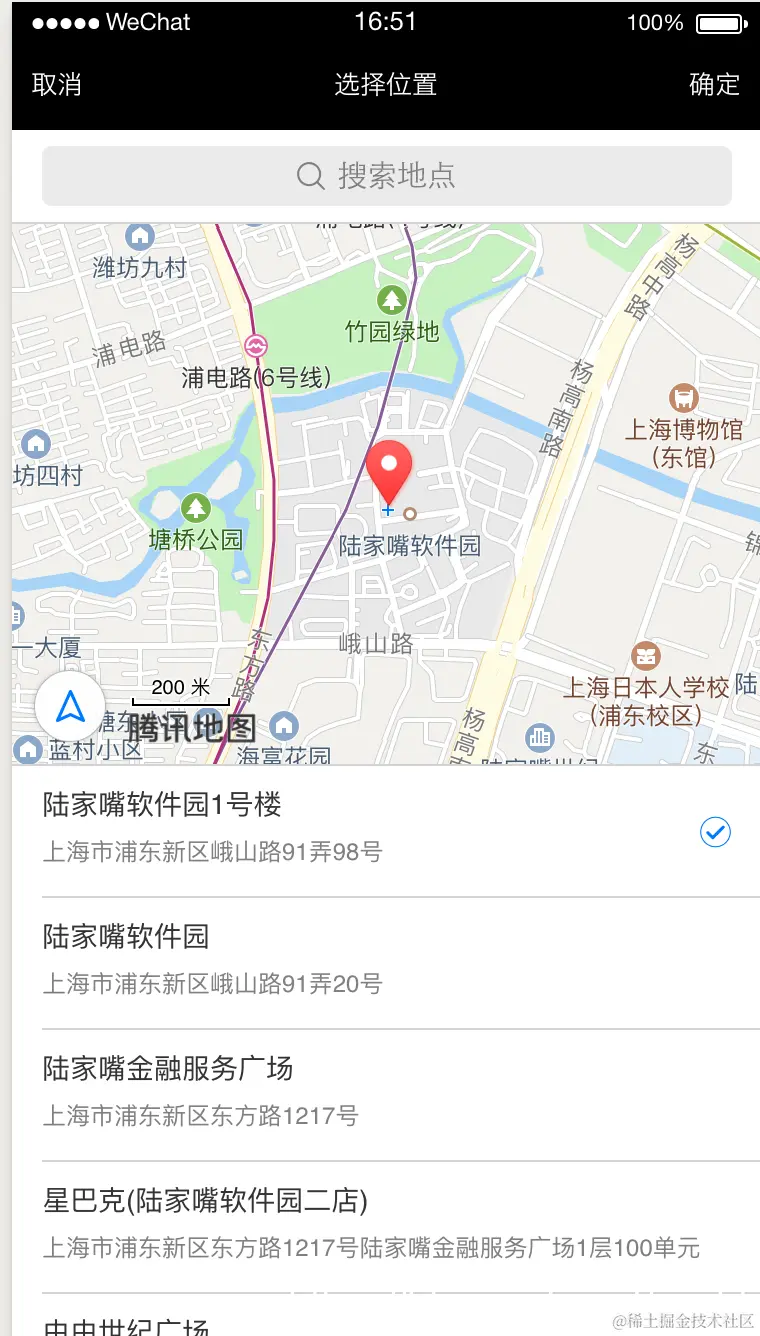The width and height of the screenshot is (760, 1336).
Task: Select 陆家嘴软件园1号楼 from the list
Action: click(380, 828)
